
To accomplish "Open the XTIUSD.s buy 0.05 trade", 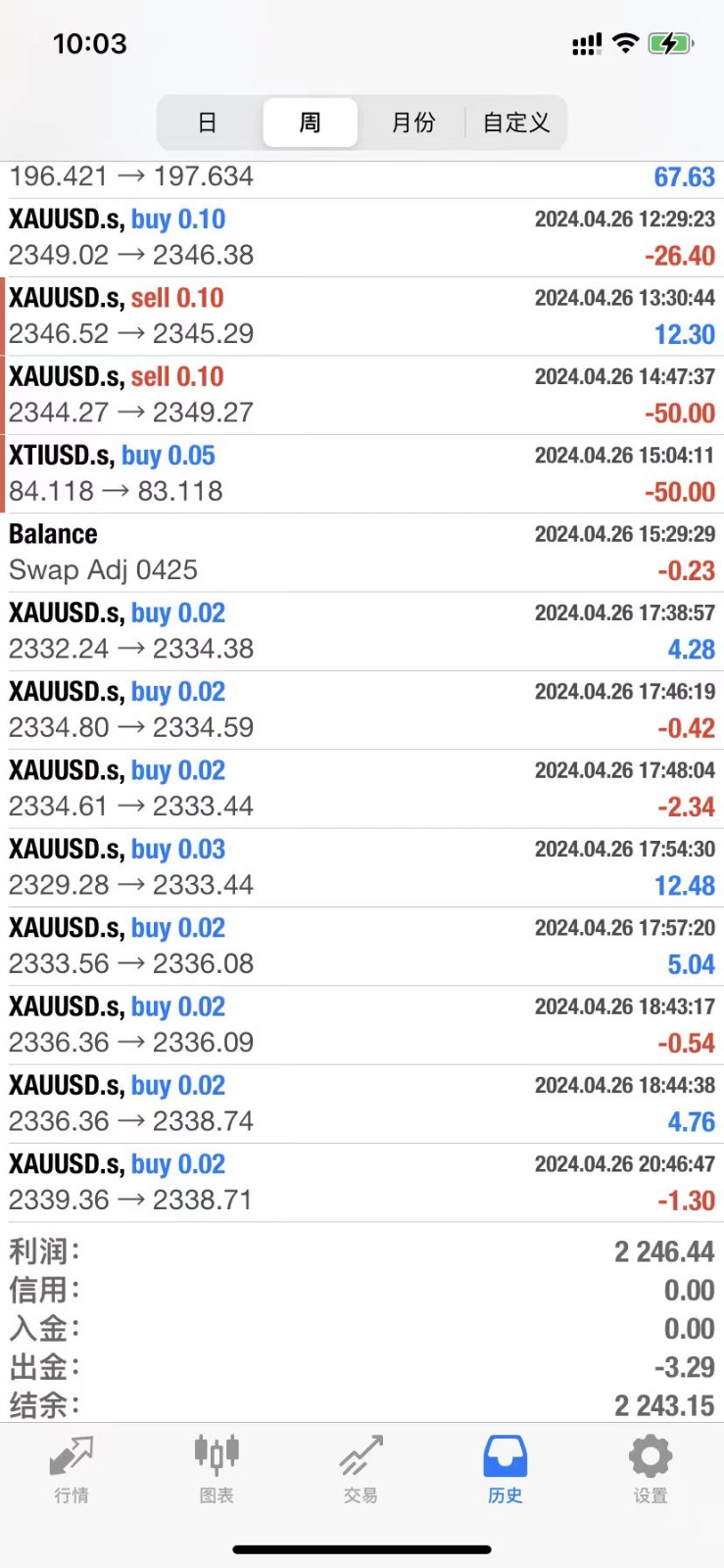I will [362, 473].
